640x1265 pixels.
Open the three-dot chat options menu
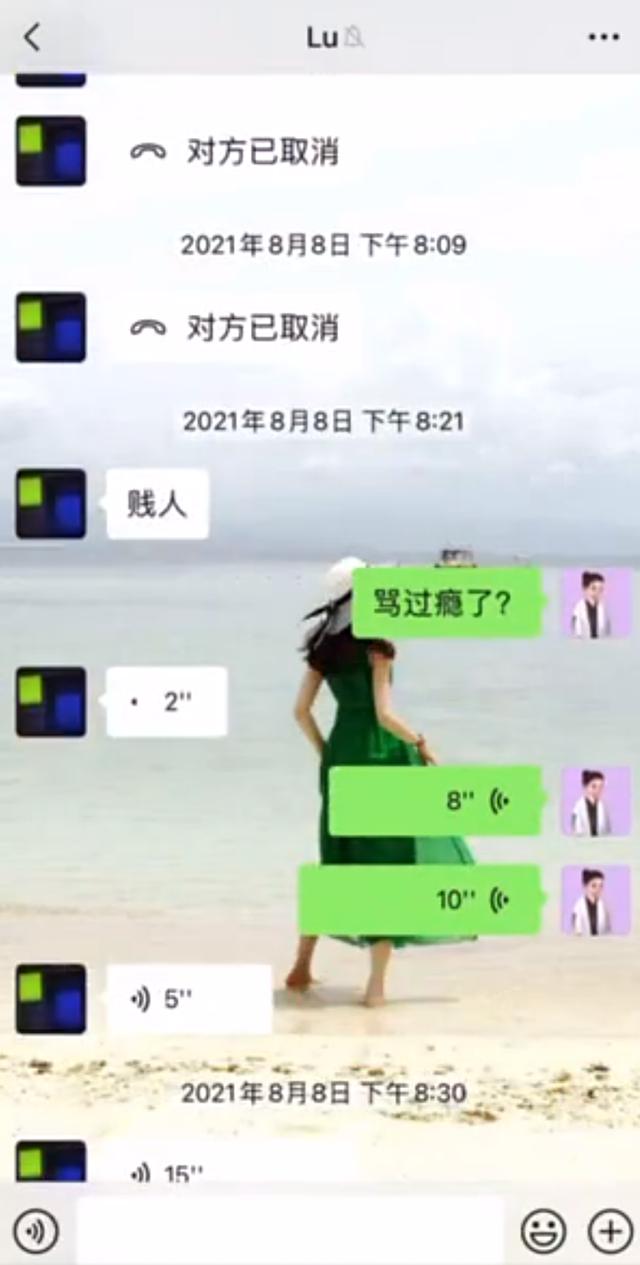603,38
